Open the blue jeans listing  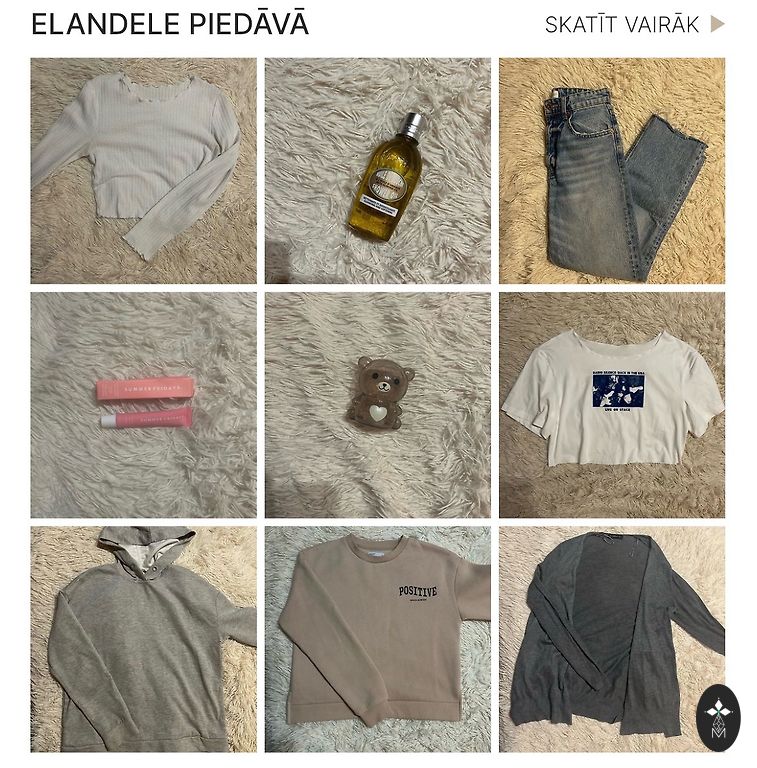click(x=611, y=170)
